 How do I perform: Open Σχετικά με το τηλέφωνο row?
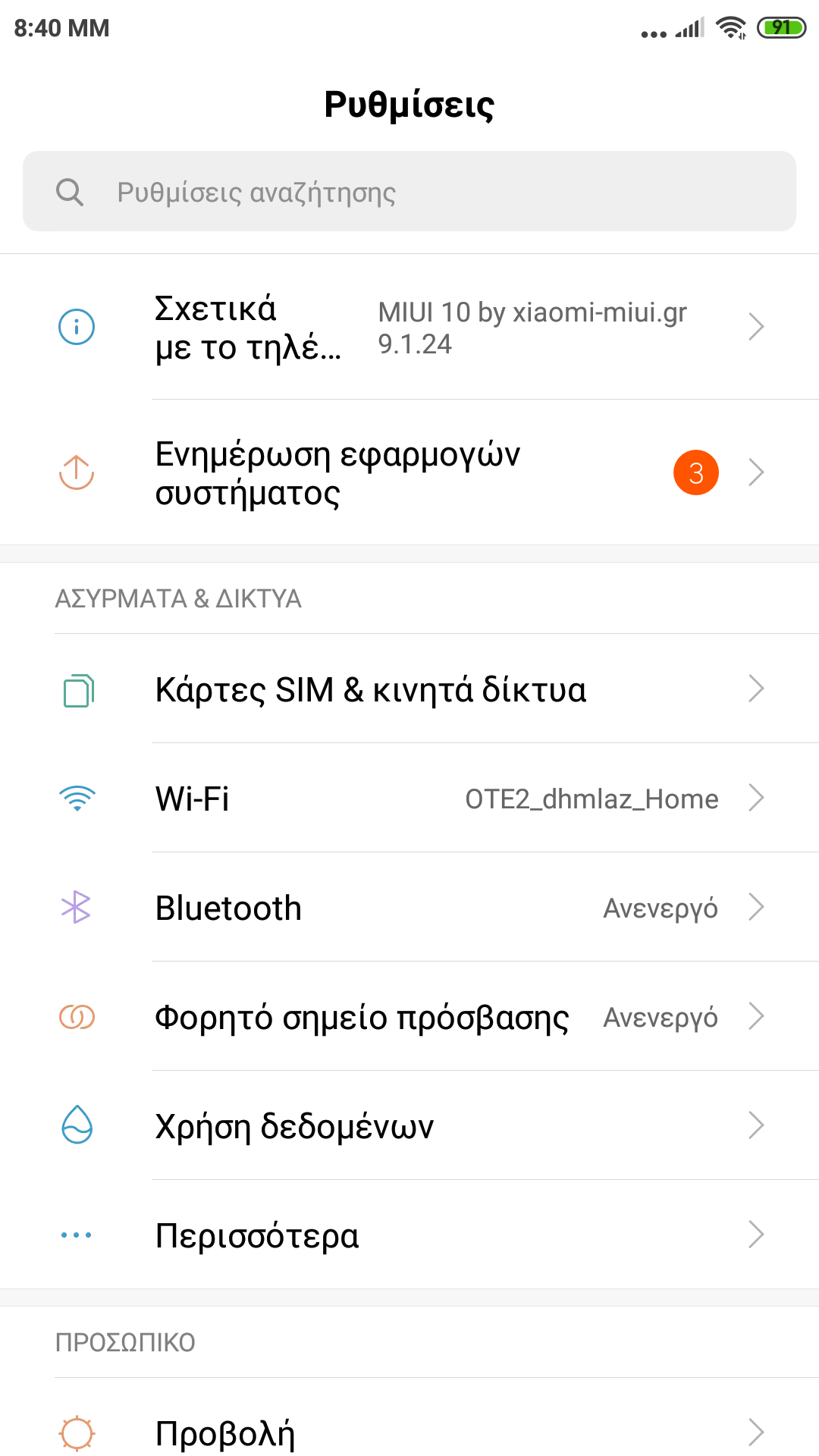pyautogui.click(x=409, y=328)
